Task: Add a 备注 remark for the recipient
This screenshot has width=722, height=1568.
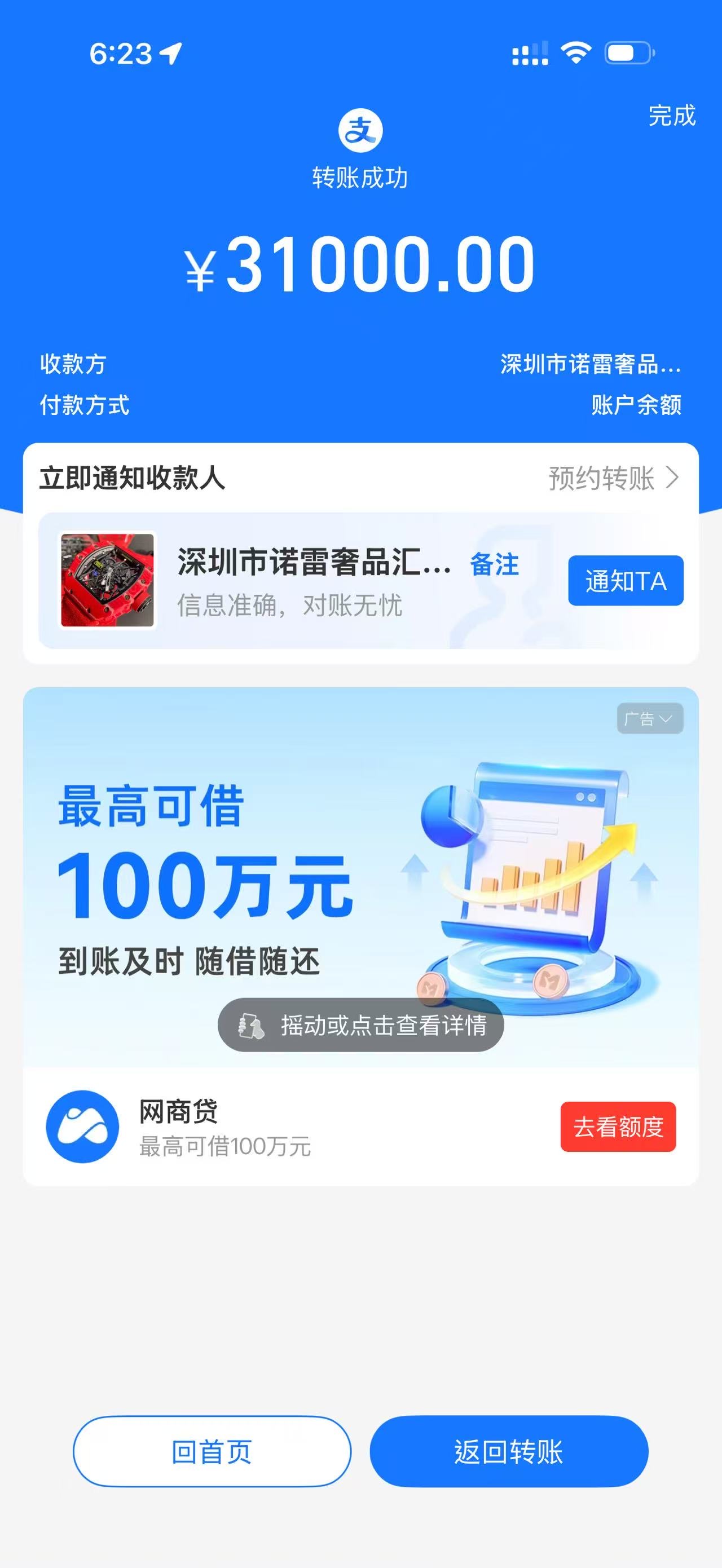Action: coord(494,564)
